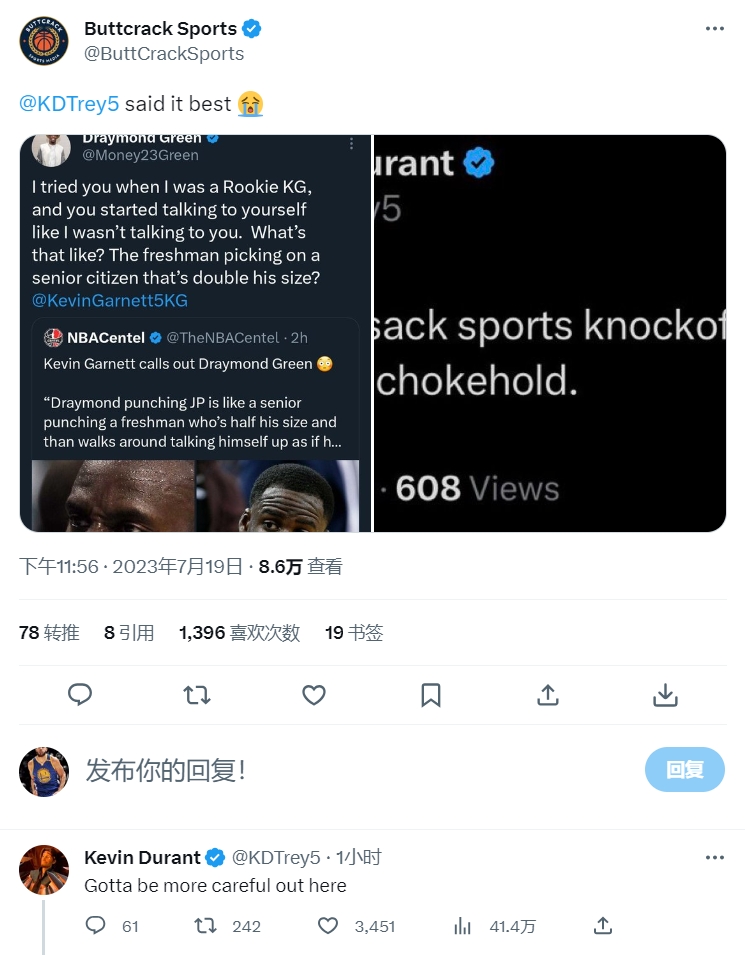Screen dimensions: 745x955
Task: Reply to the Buttcrack Sports tweet
Action: [80, 694]
